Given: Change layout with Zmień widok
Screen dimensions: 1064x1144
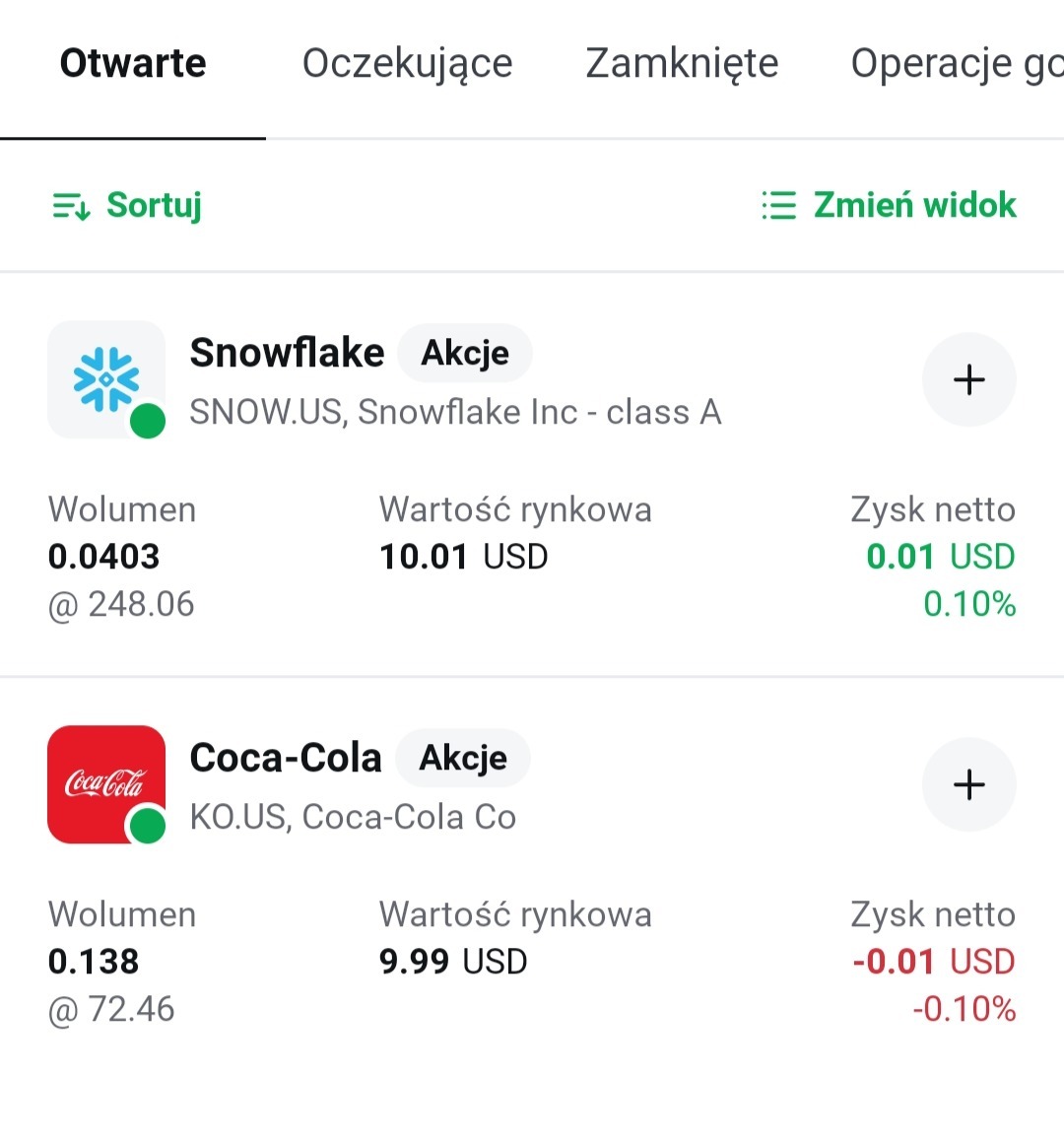Looking at the screenshot, I should click(890, 205).
